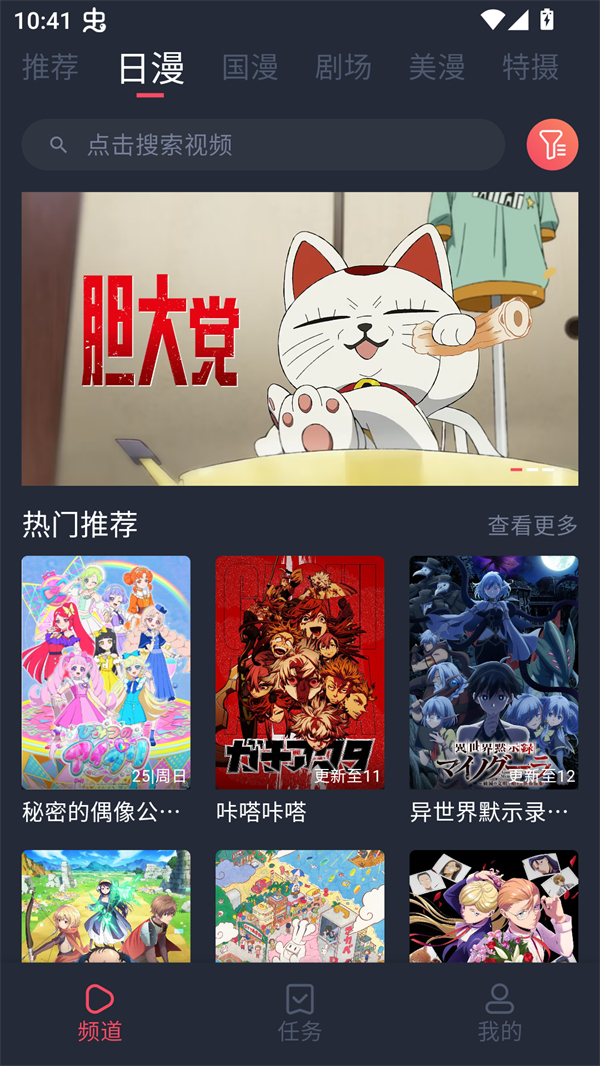Select the 频道 bottom tab

coord(100,1012)
